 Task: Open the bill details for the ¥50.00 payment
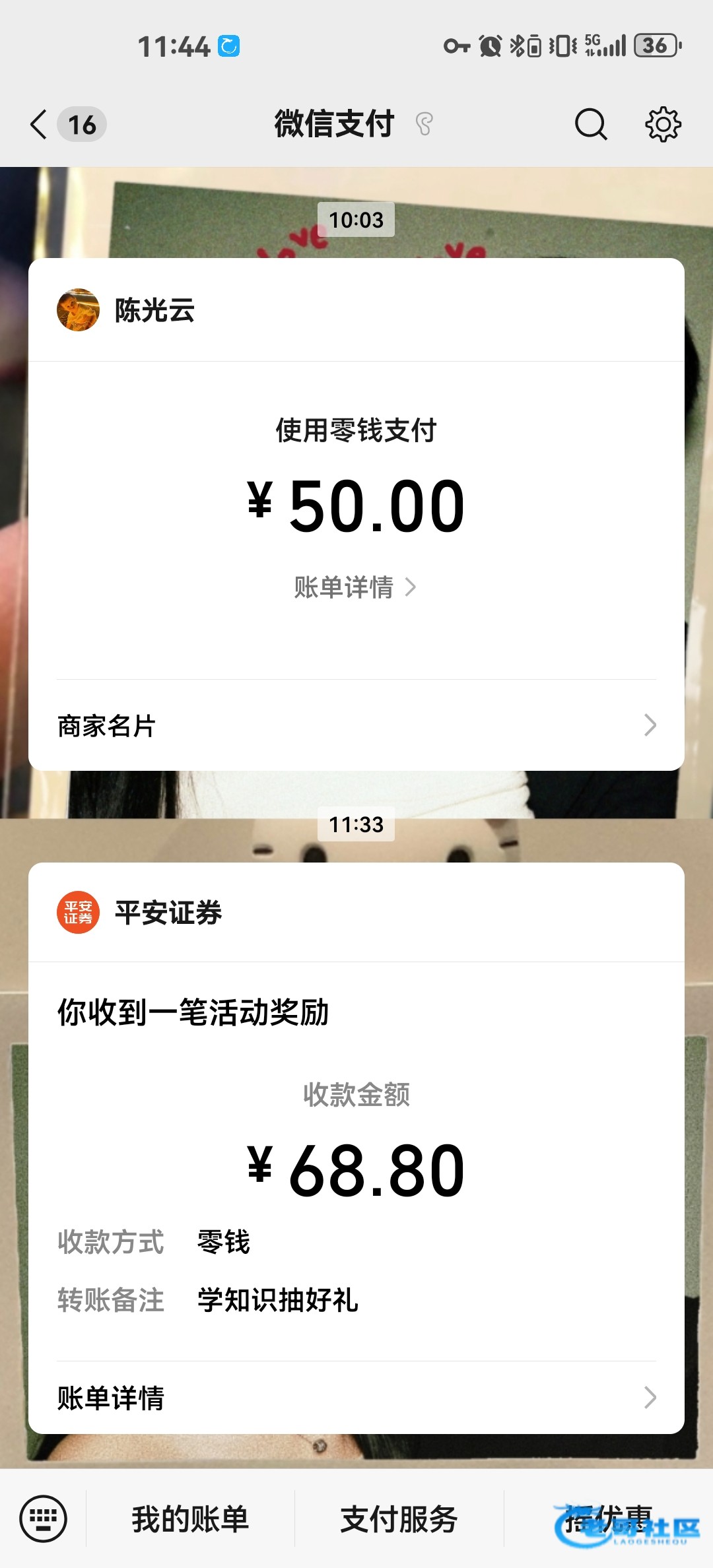(x=355, y=587)
